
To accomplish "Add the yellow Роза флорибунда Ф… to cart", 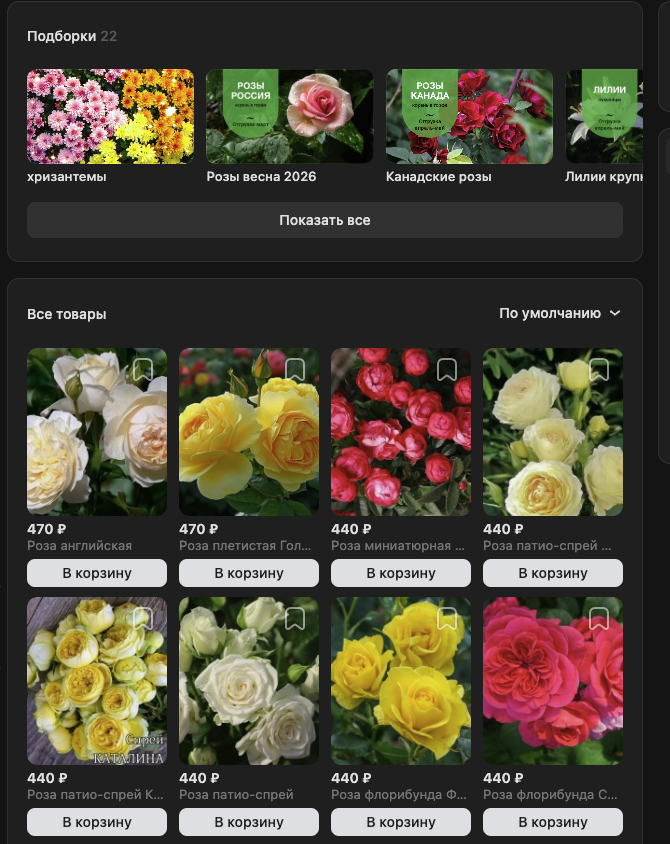I will click(x=401, y=822).
